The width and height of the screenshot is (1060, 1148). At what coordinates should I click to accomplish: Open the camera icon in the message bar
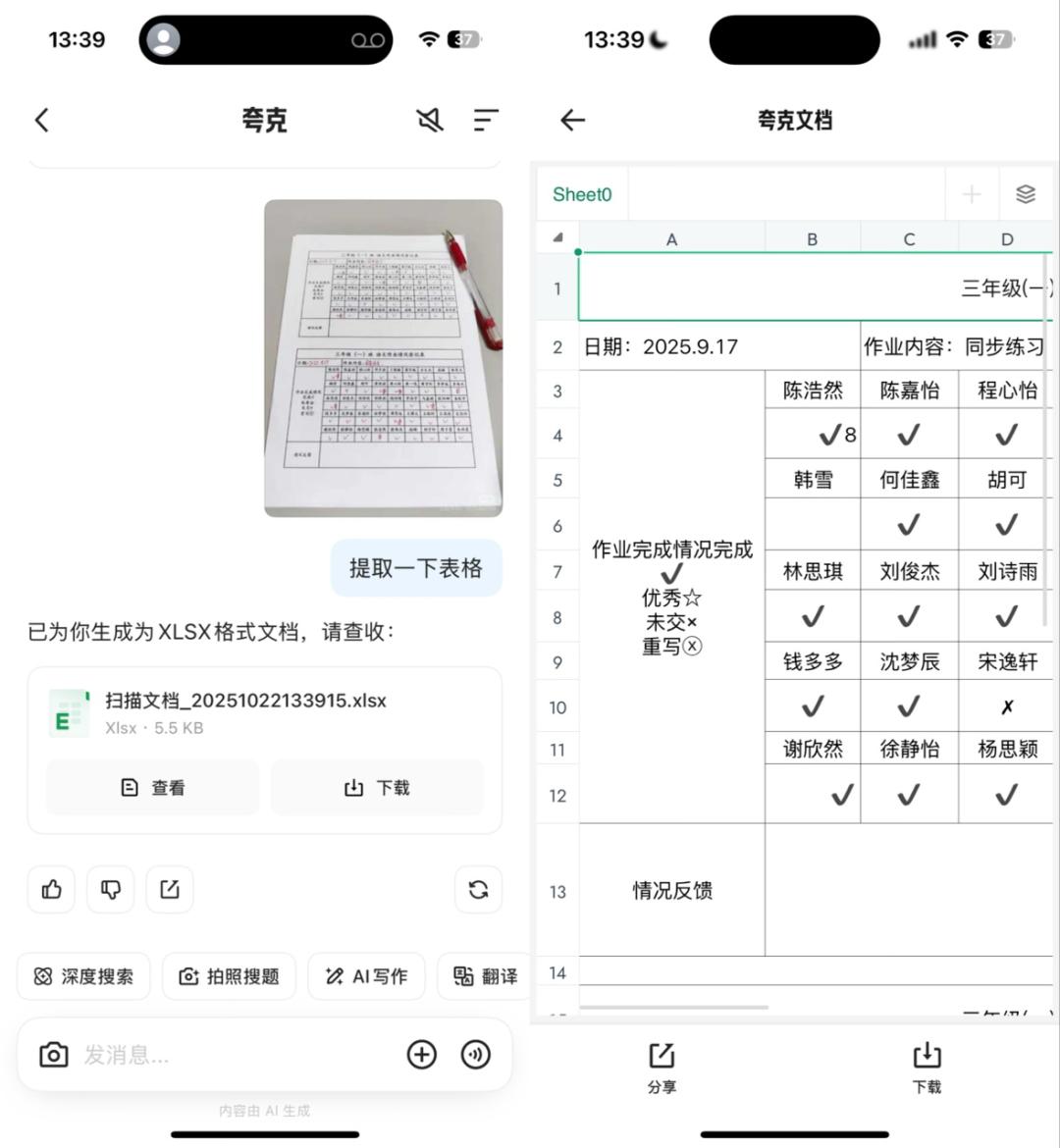click(54, 1055)
